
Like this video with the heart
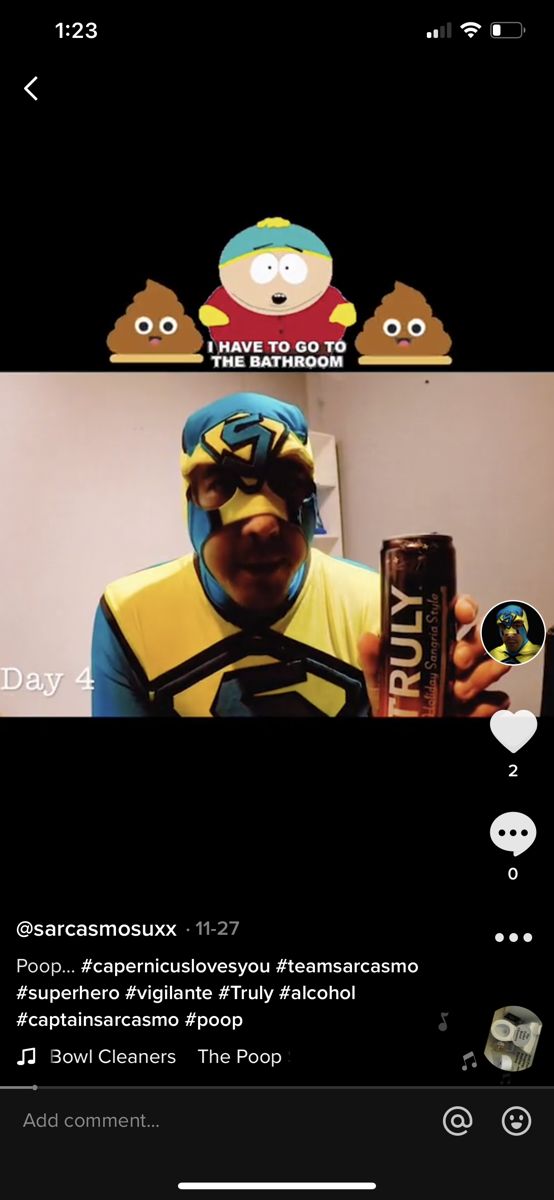(513, 731)
